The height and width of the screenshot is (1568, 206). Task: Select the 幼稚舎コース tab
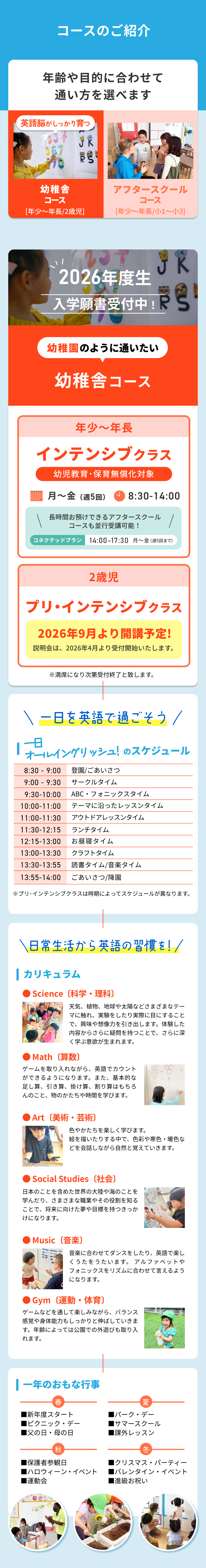(x=55, y=164)
